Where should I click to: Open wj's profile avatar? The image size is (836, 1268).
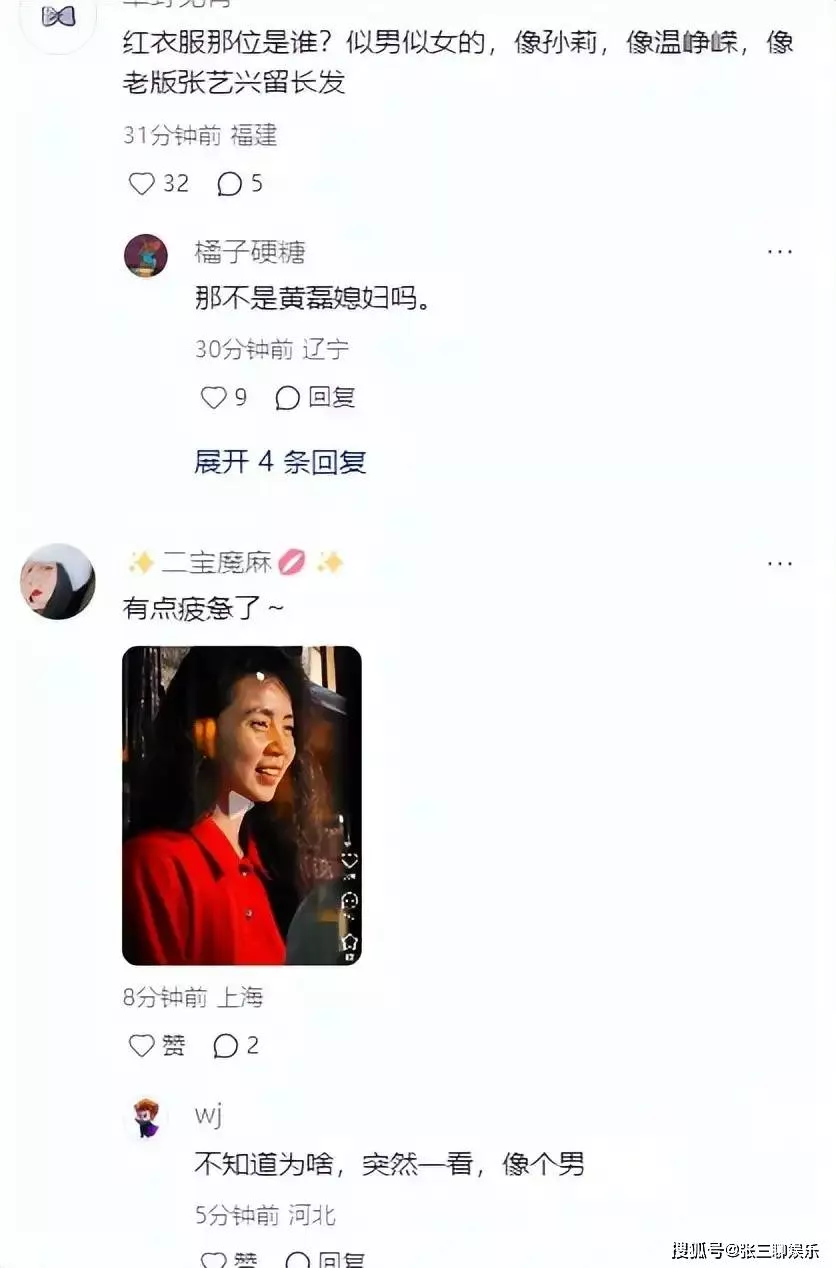click(147, 1118)
